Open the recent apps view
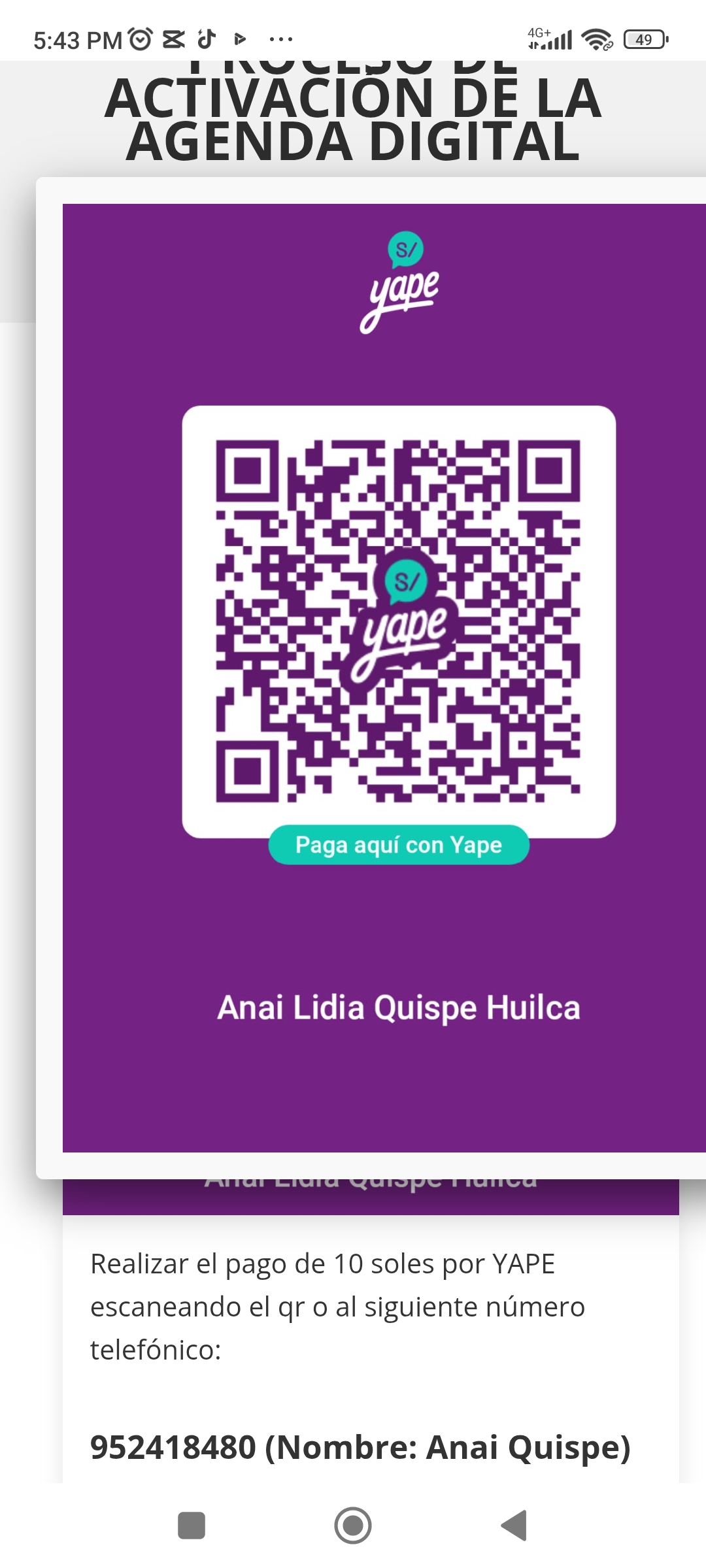Screen dimensions: 706x1568 tap(192, 1526)
